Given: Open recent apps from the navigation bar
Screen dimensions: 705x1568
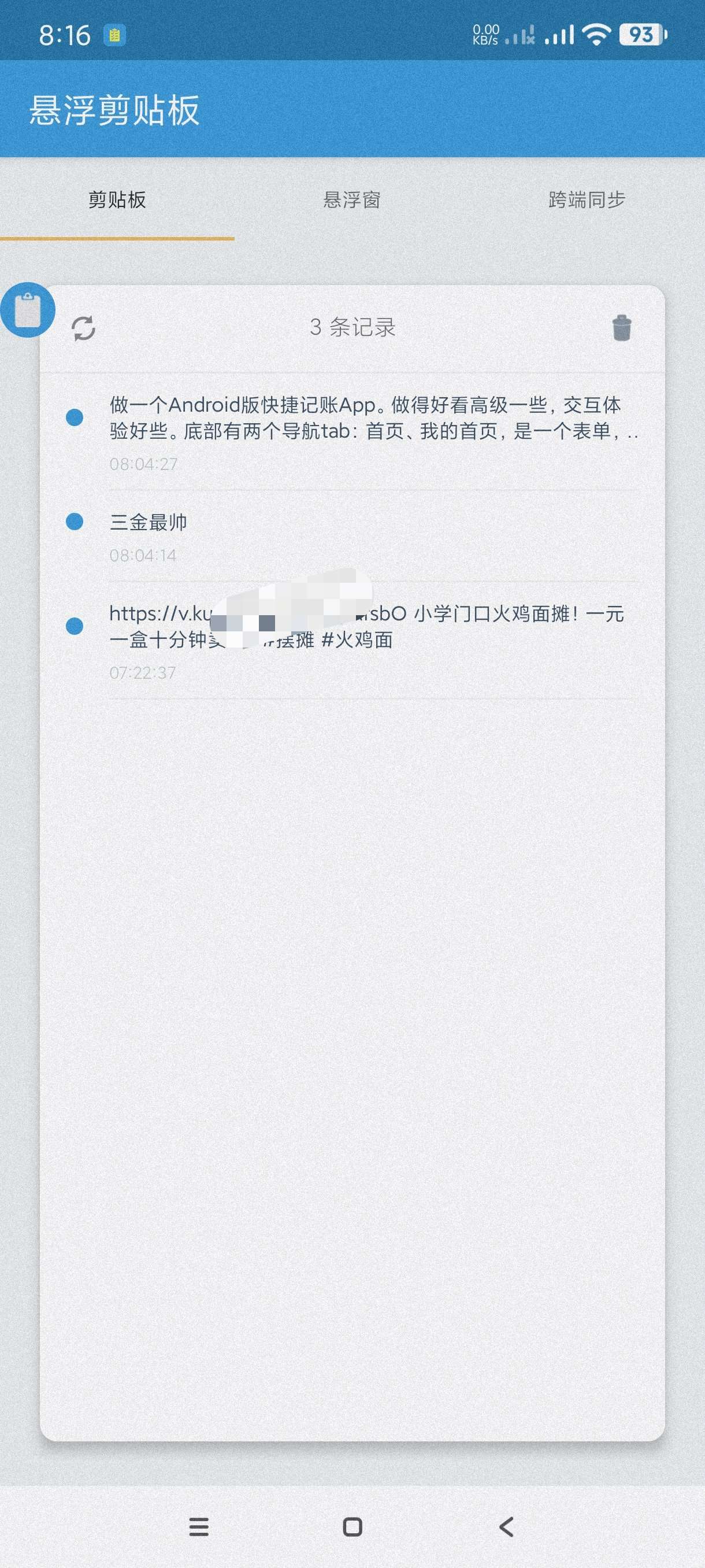Looking at the screenshot, I should pos(199,1526).
